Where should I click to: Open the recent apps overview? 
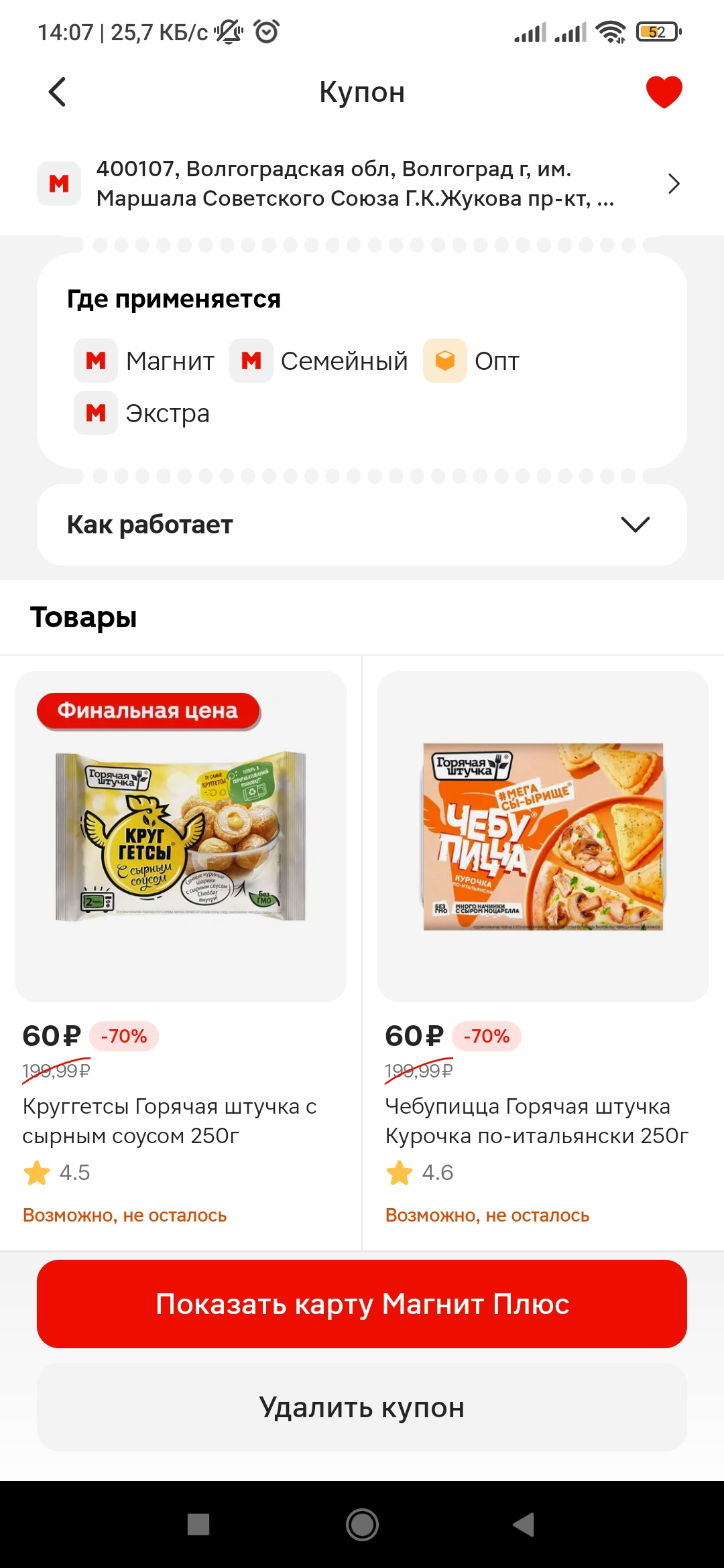pyautogui.click(x=198, y=1524)
